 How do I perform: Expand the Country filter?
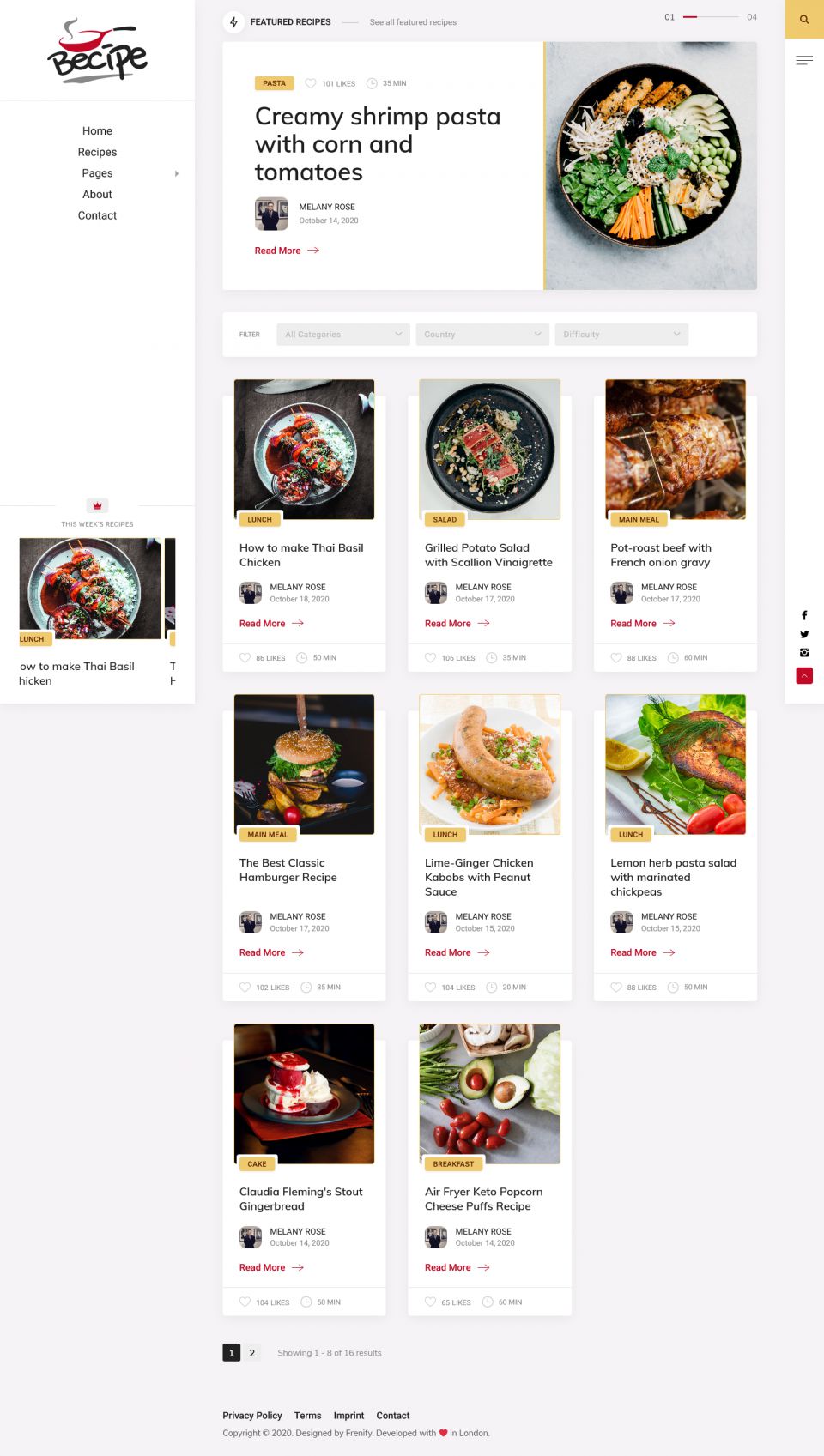pyautogui.click(x=482, y=335)
